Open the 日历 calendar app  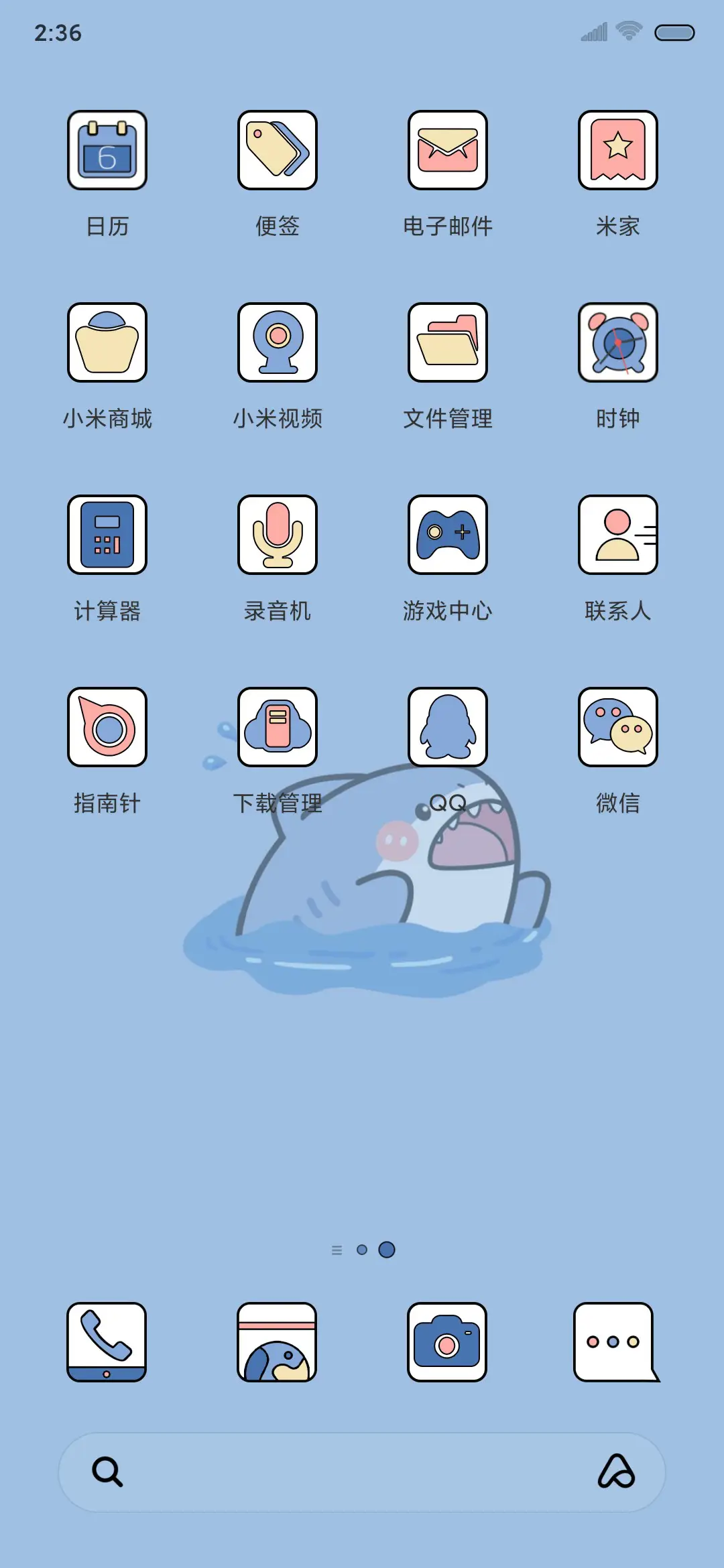click(107, 149)
